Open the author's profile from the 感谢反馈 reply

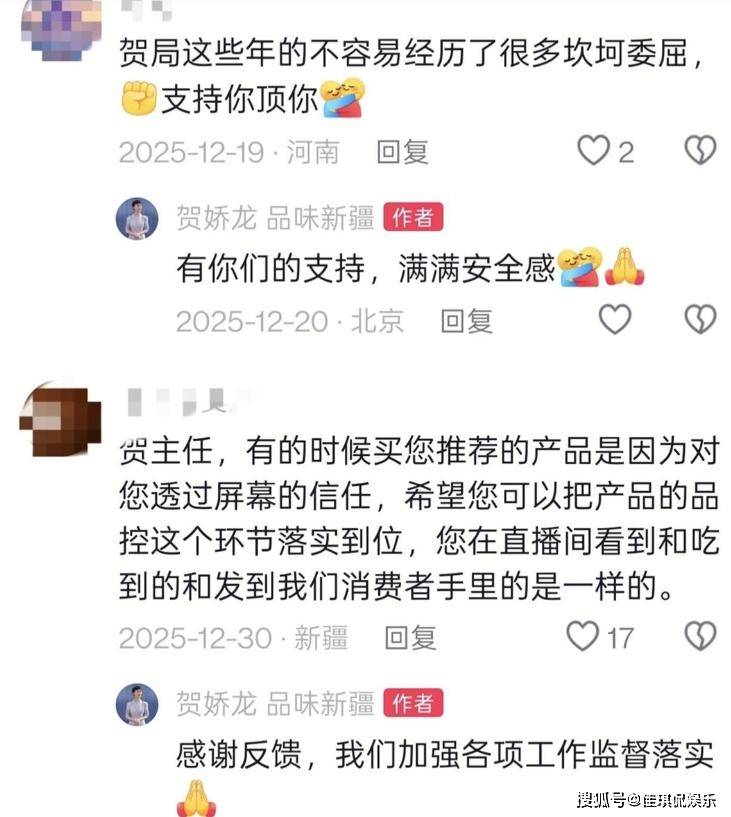pos(137,705)
